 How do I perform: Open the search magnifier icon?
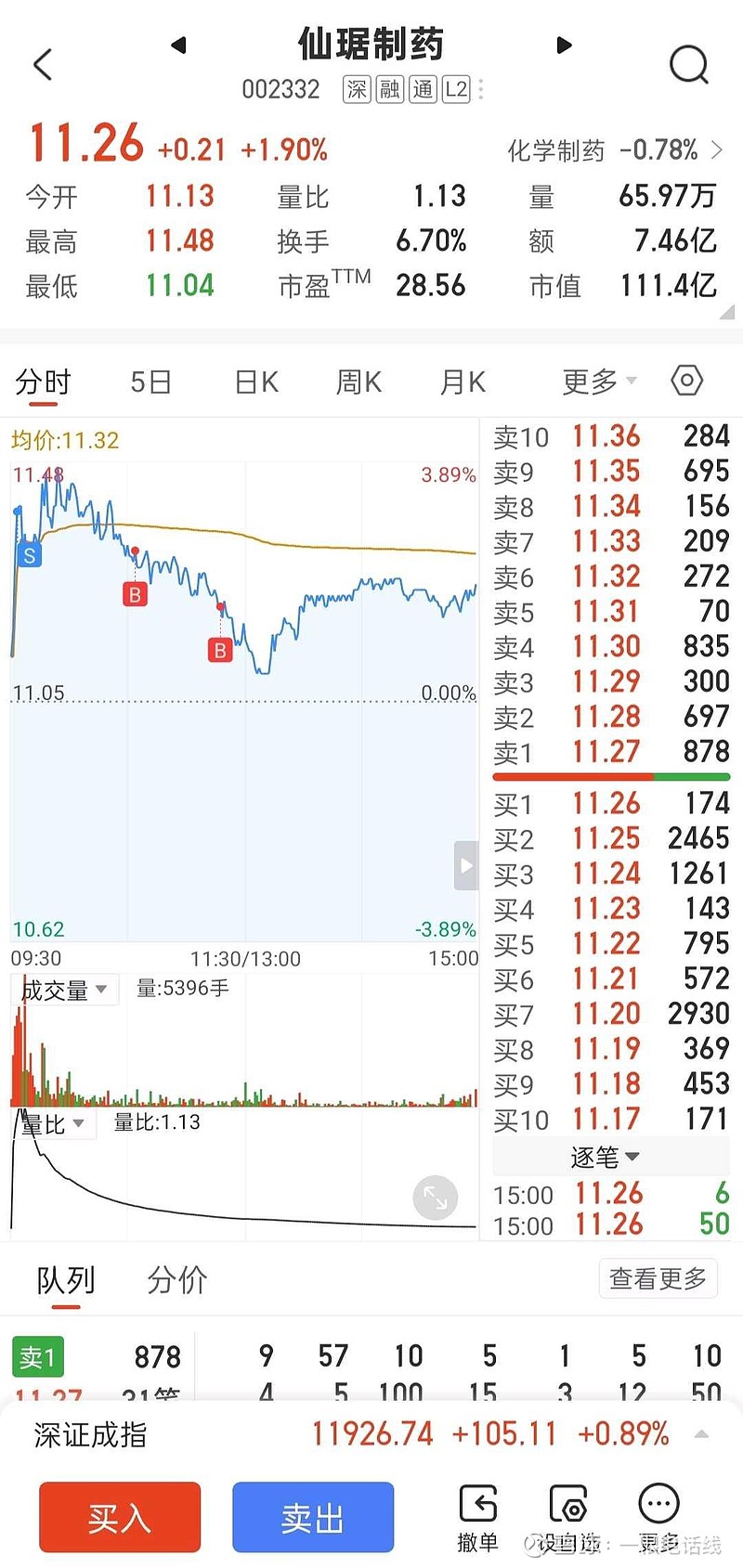click(688, 65)
